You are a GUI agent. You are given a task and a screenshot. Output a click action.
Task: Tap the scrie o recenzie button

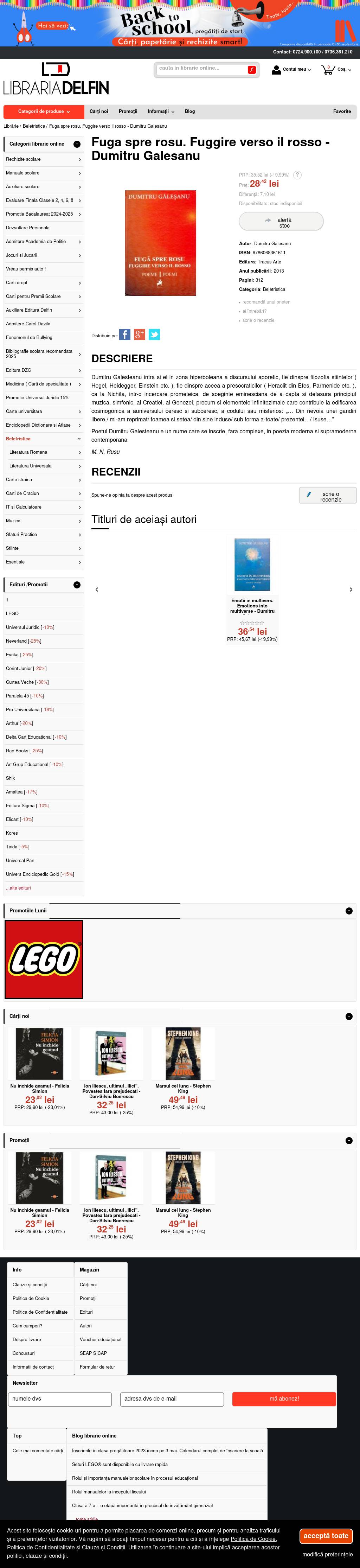tap(327, 496)
